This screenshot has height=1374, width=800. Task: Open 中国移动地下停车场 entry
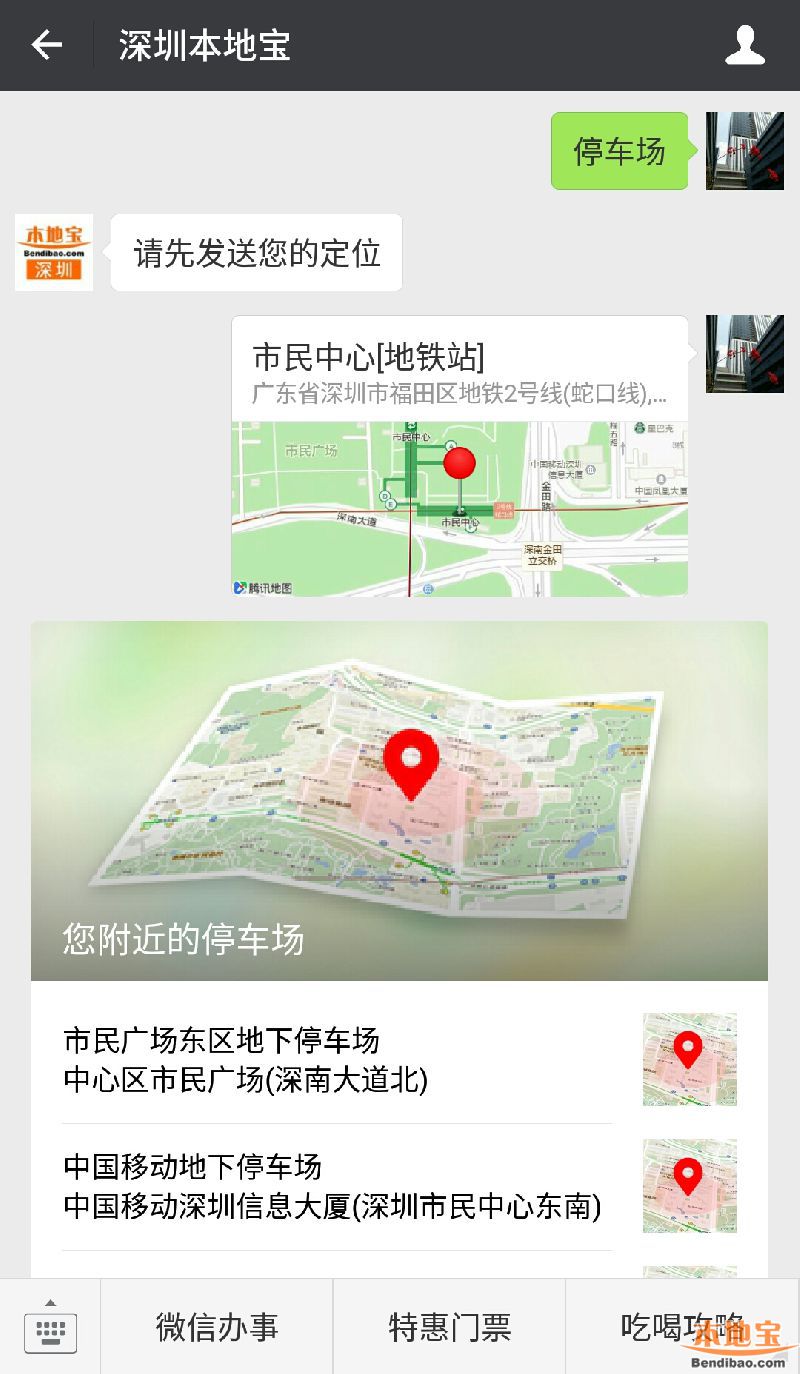337,1186
